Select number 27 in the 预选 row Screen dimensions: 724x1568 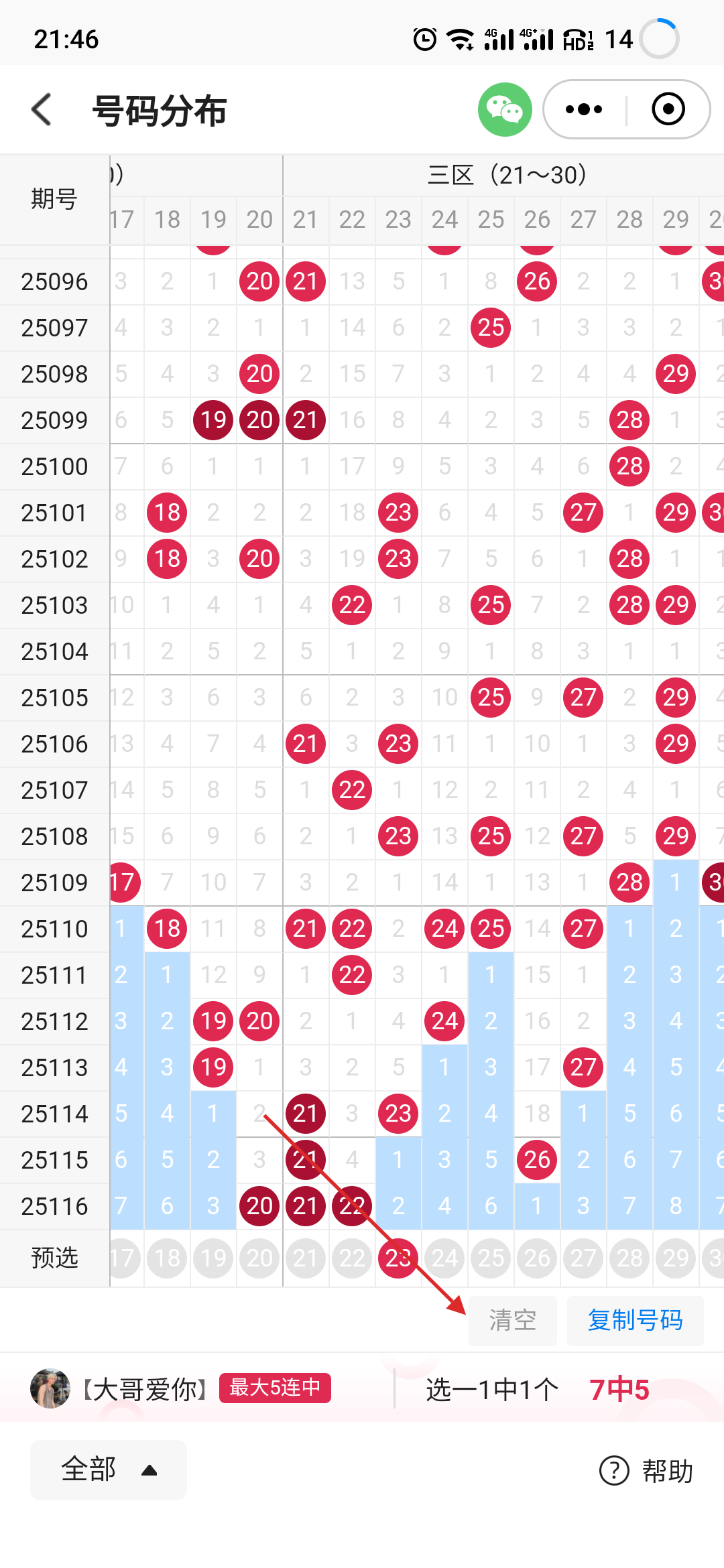(583, 1258)
